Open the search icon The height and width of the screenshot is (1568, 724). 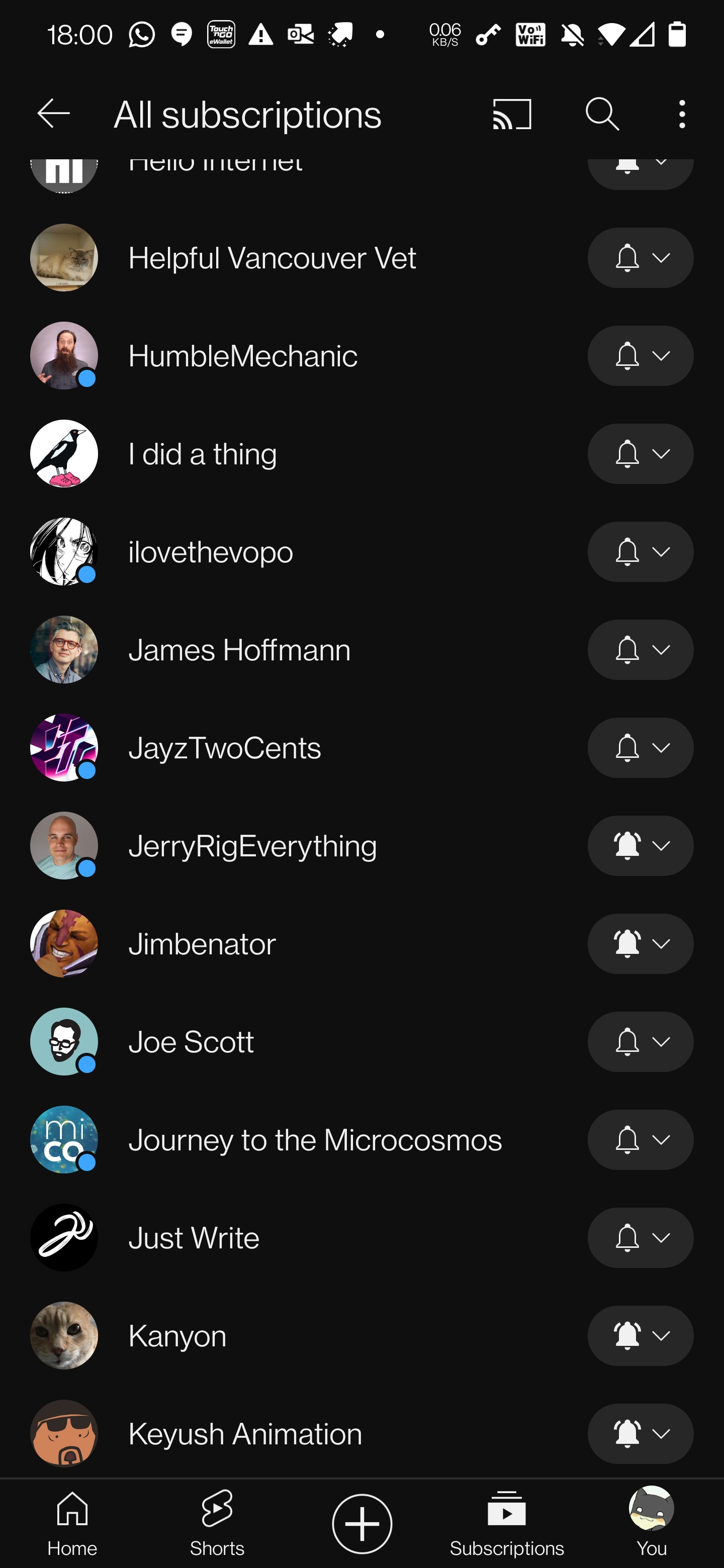pyautogui.click(x=602, y=114)
